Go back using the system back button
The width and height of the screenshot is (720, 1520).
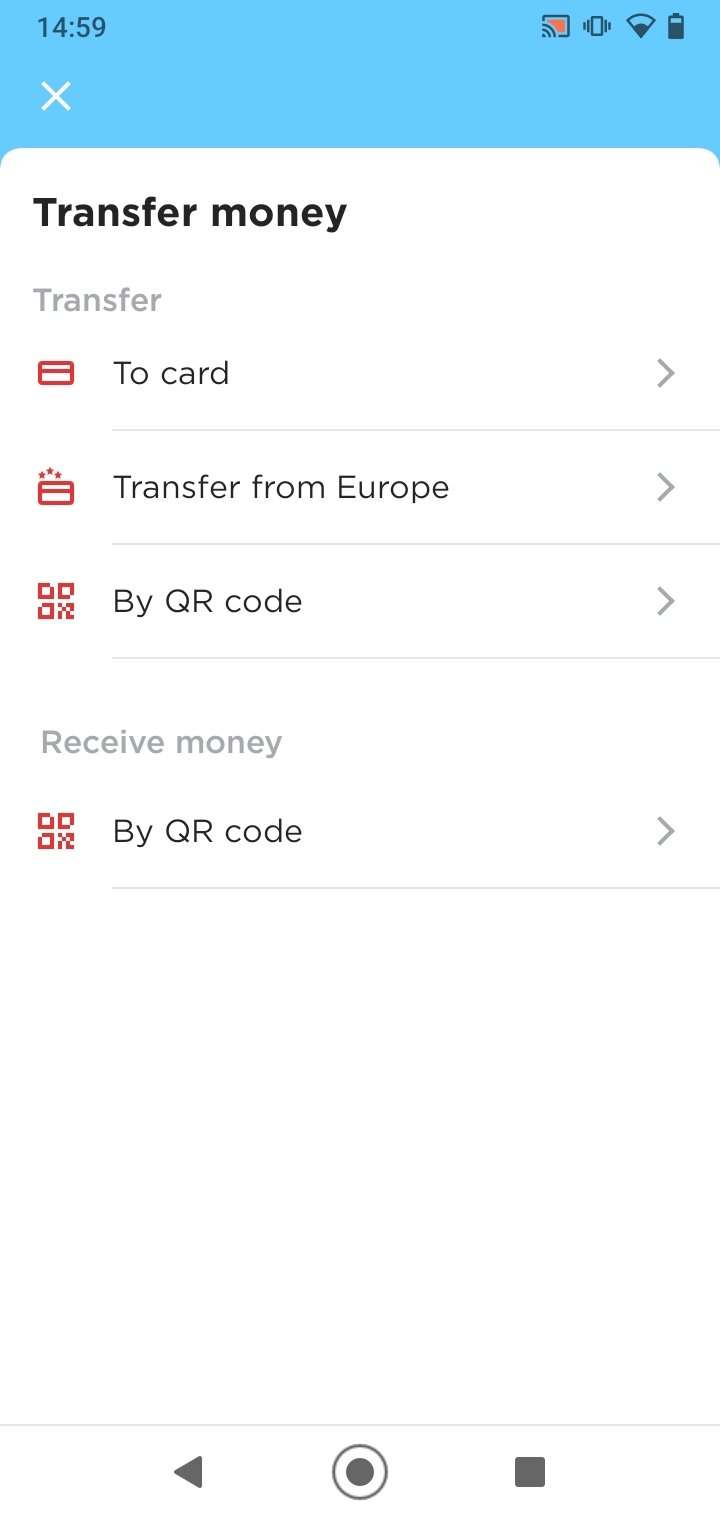[x=188, y=1472]
